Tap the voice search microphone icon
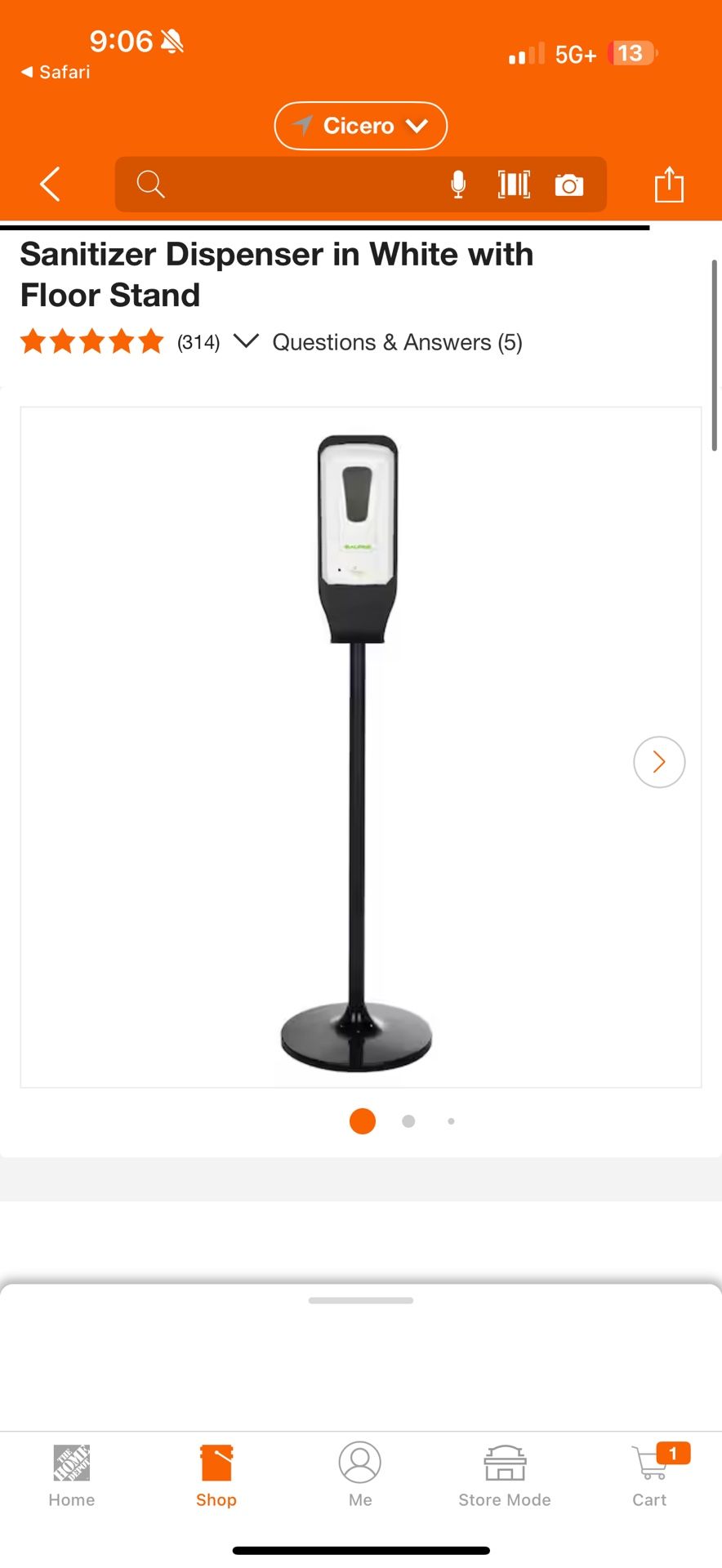The width and height of the screenshot is (722, 1568). pyautogui.click(x=458, y=184)
